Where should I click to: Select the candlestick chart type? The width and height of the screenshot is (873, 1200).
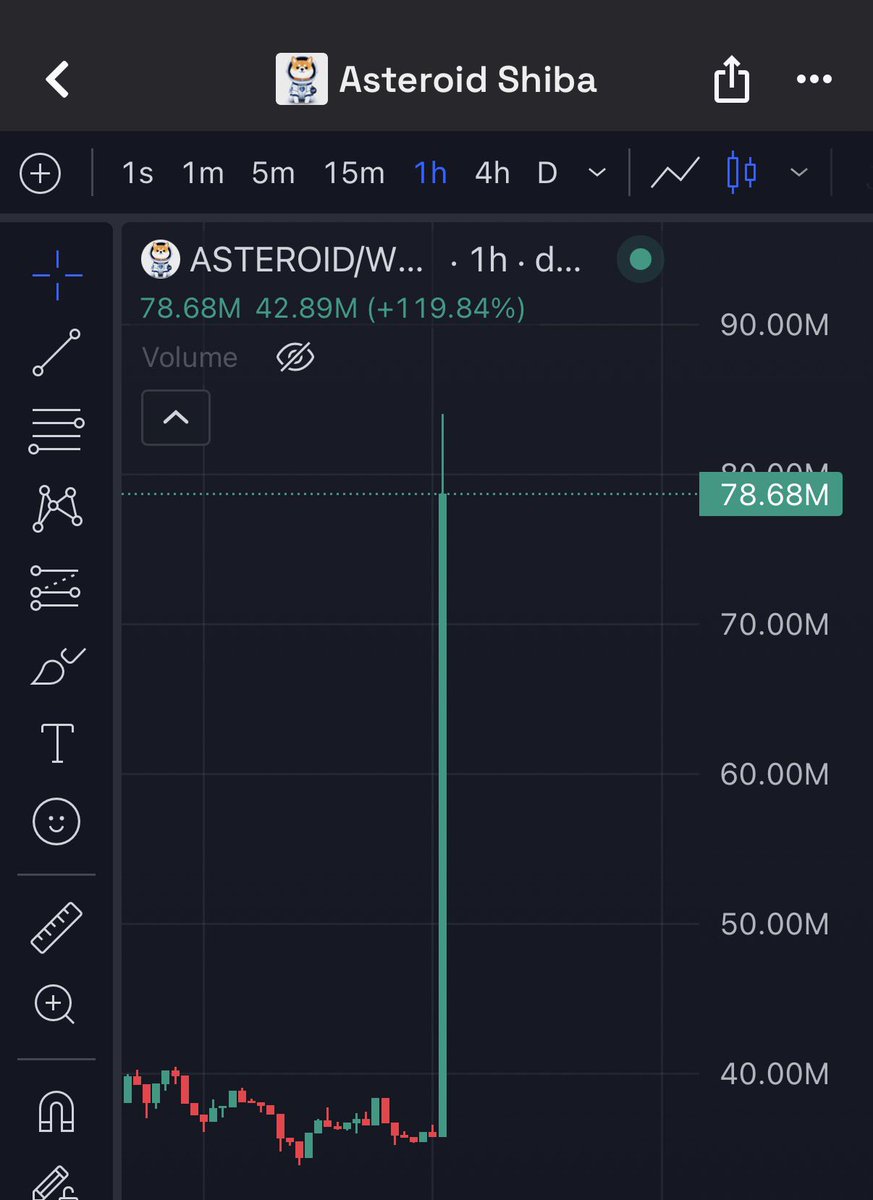(x=741, y=173)
